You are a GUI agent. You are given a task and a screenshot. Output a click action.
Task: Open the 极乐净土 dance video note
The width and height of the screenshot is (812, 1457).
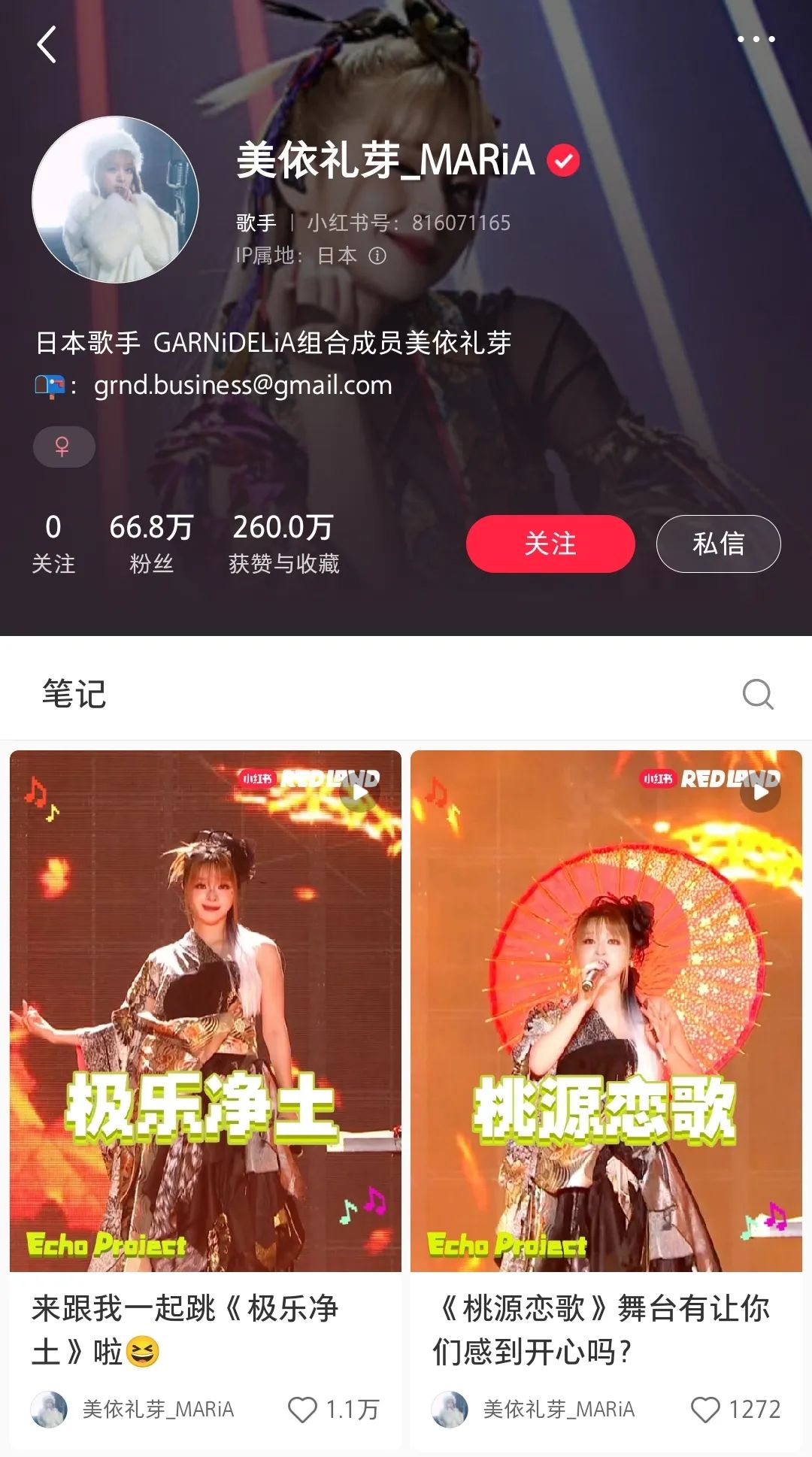(205, 1010)
